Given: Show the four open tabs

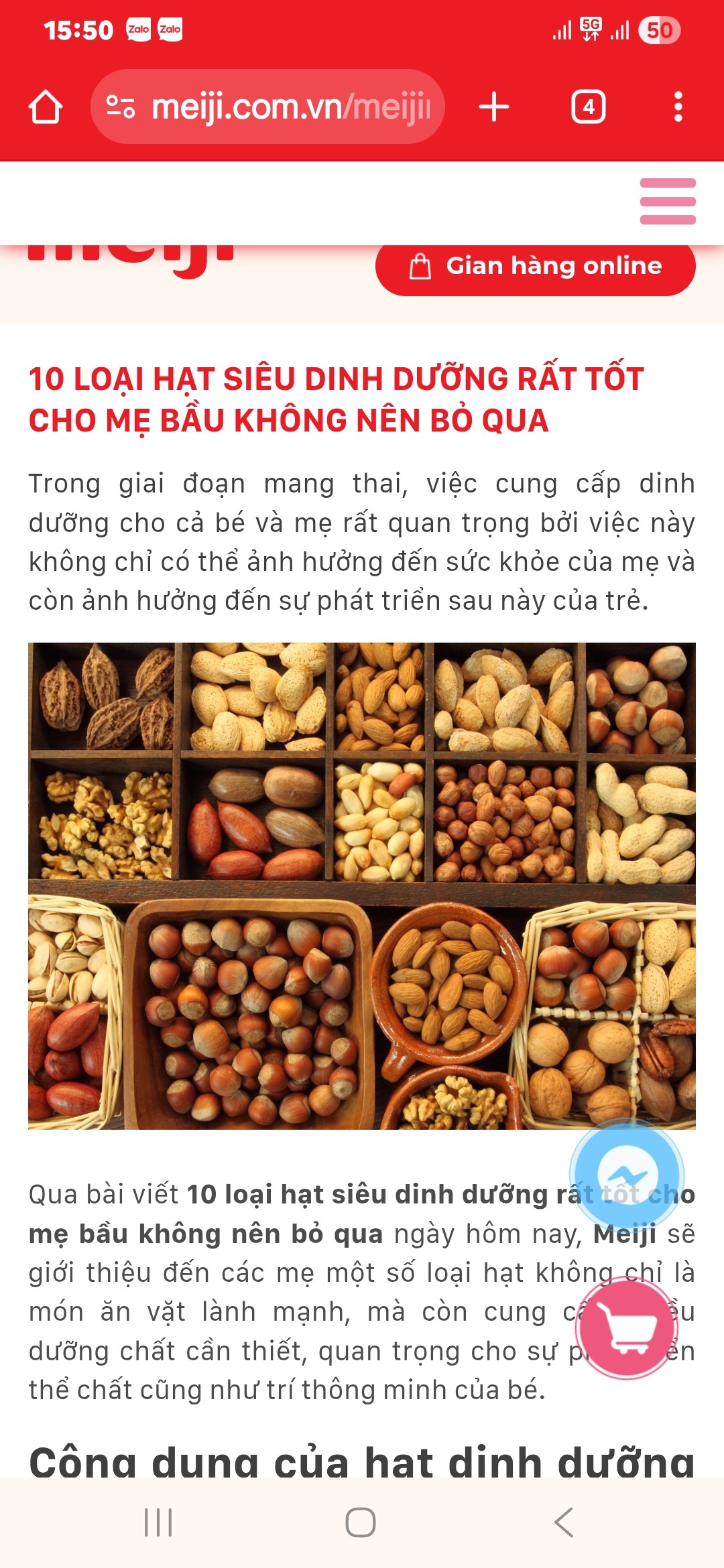Looking at the screenshot, I should (588, 107).
